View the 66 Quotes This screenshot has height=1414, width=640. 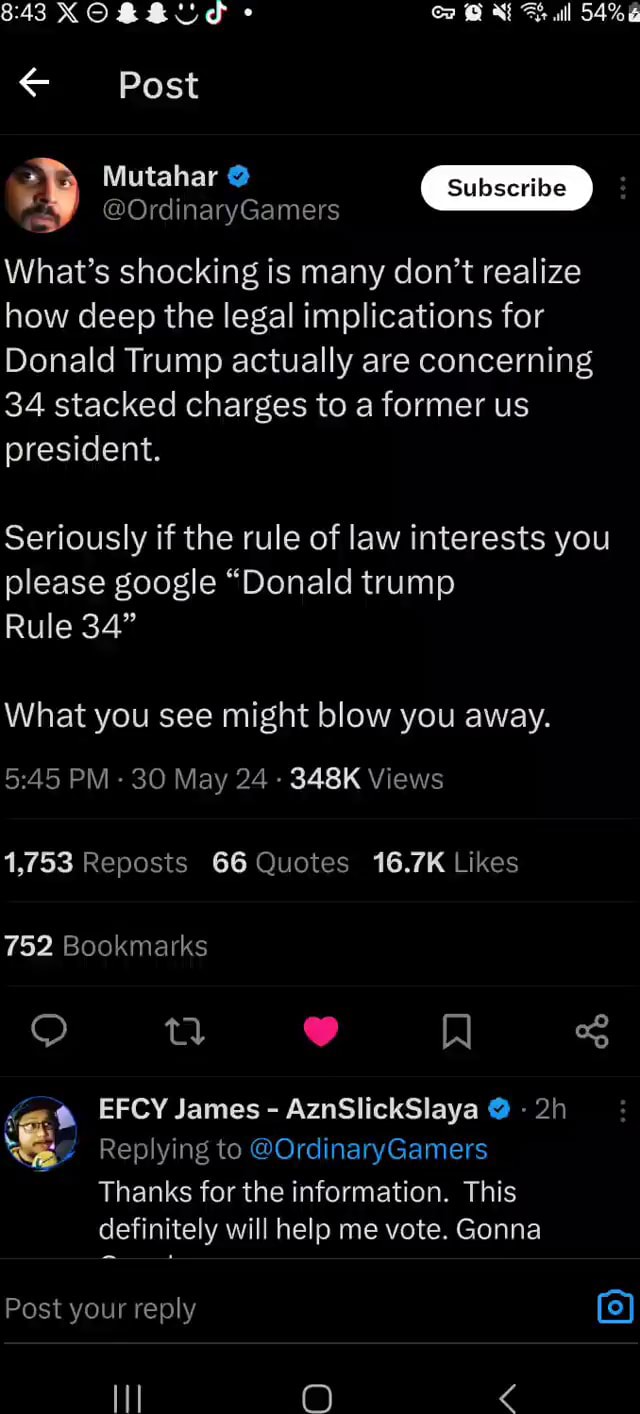click(280, 862)
